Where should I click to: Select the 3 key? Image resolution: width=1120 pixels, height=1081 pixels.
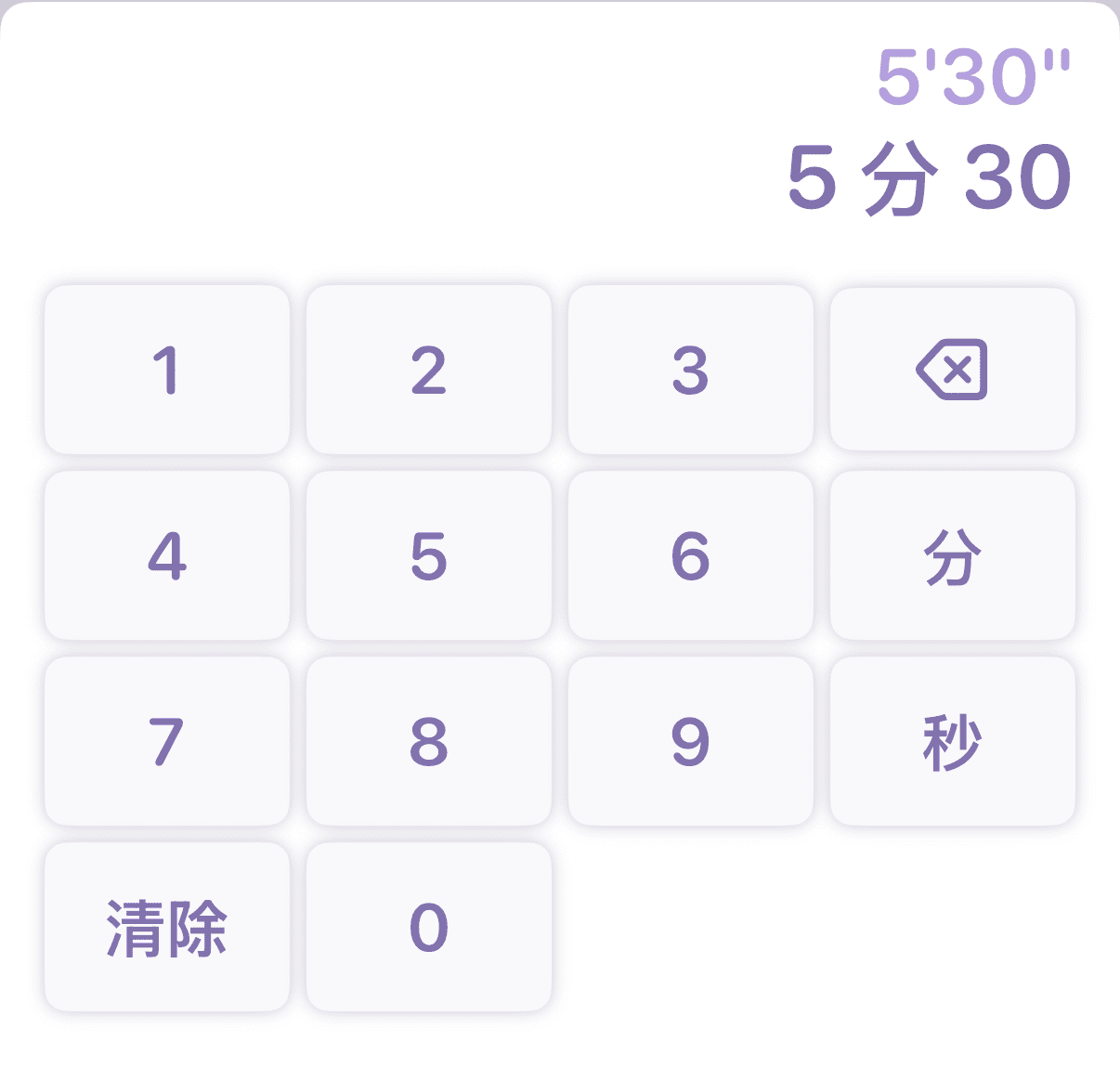pyautogui.click(x=690, y=371)
